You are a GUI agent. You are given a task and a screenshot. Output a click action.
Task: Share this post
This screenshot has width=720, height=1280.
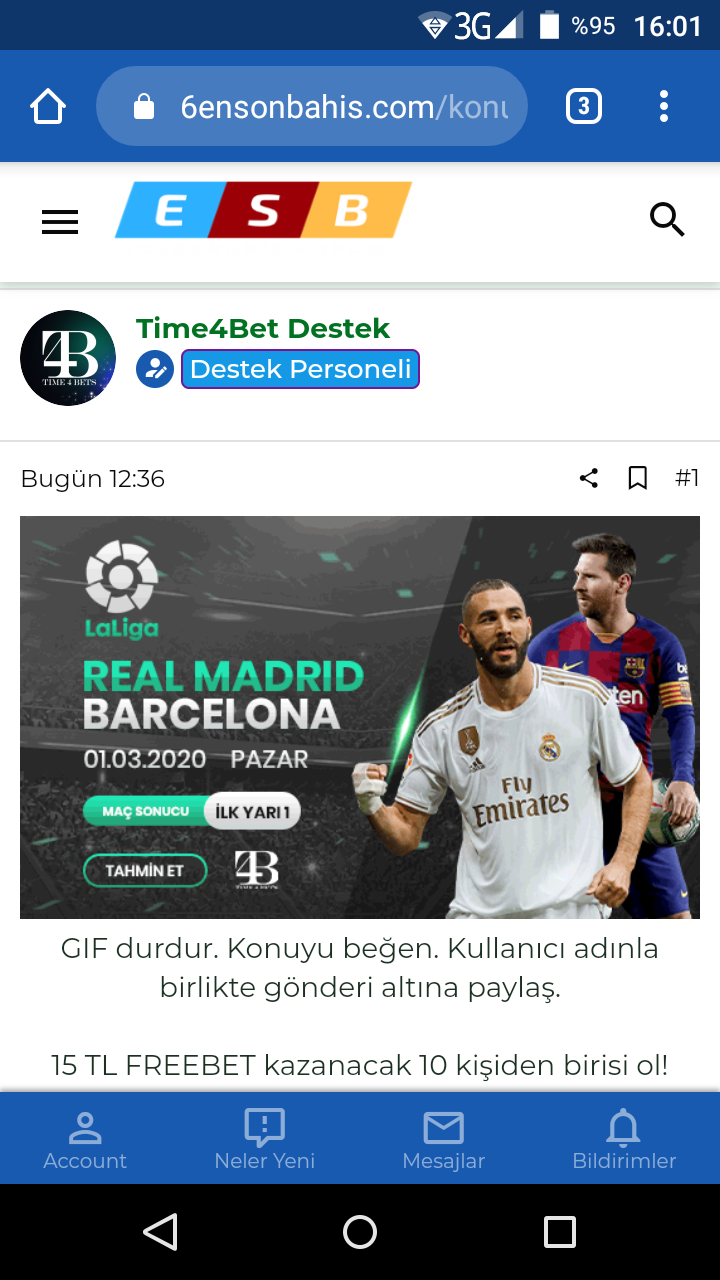point(589,479)
